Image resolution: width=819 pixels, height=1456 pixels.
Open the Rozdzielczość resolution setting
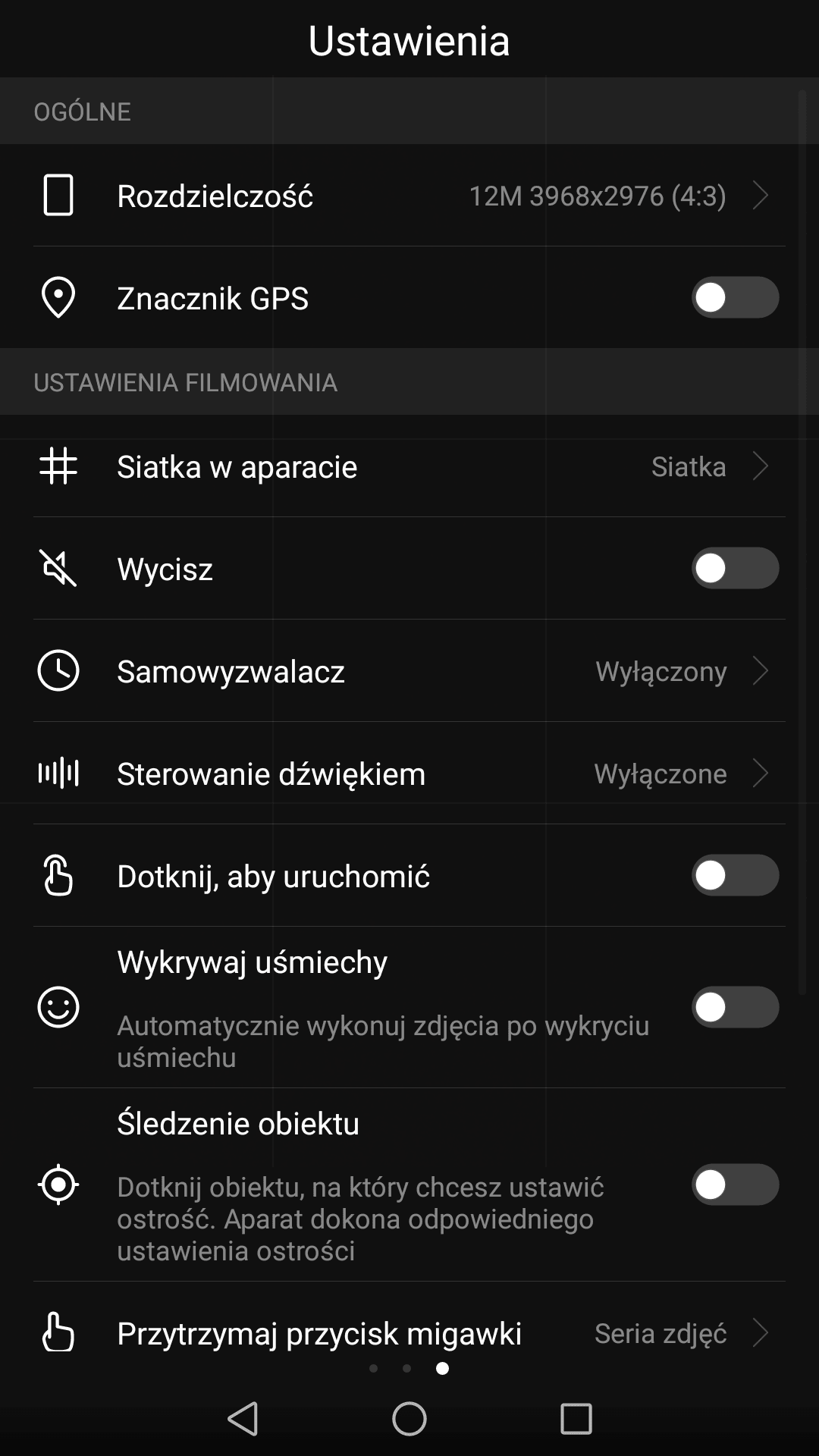409,196
